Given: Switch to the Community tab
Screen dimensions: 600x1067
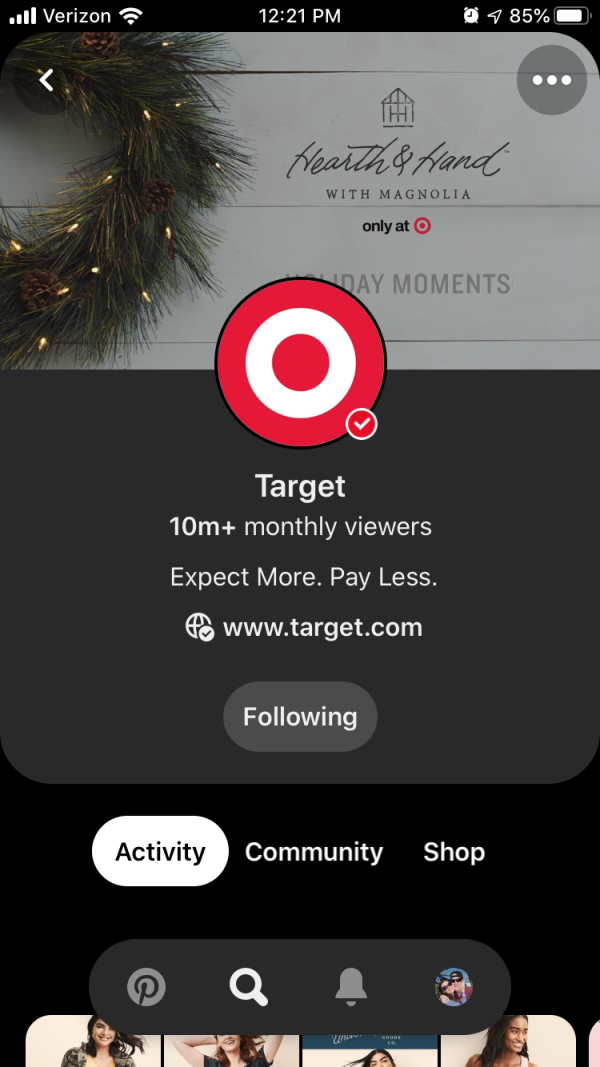Looking at the screenshot, I should tap(314, 851).
